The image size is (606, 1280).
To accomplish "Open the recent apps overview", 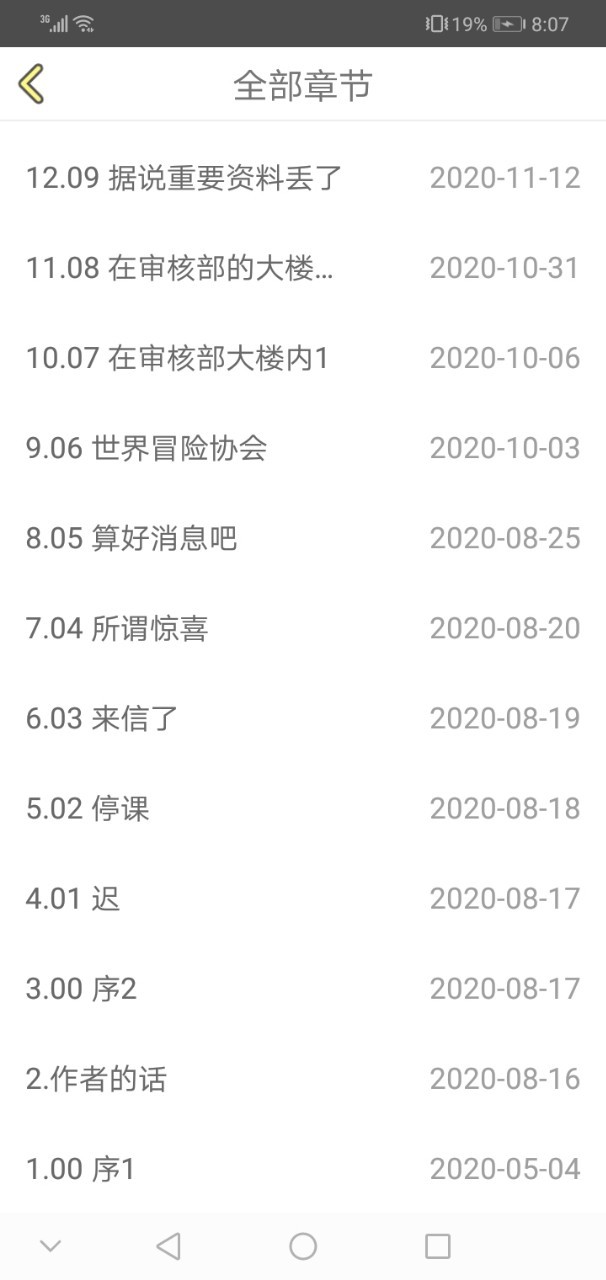I will (437, 1246).
